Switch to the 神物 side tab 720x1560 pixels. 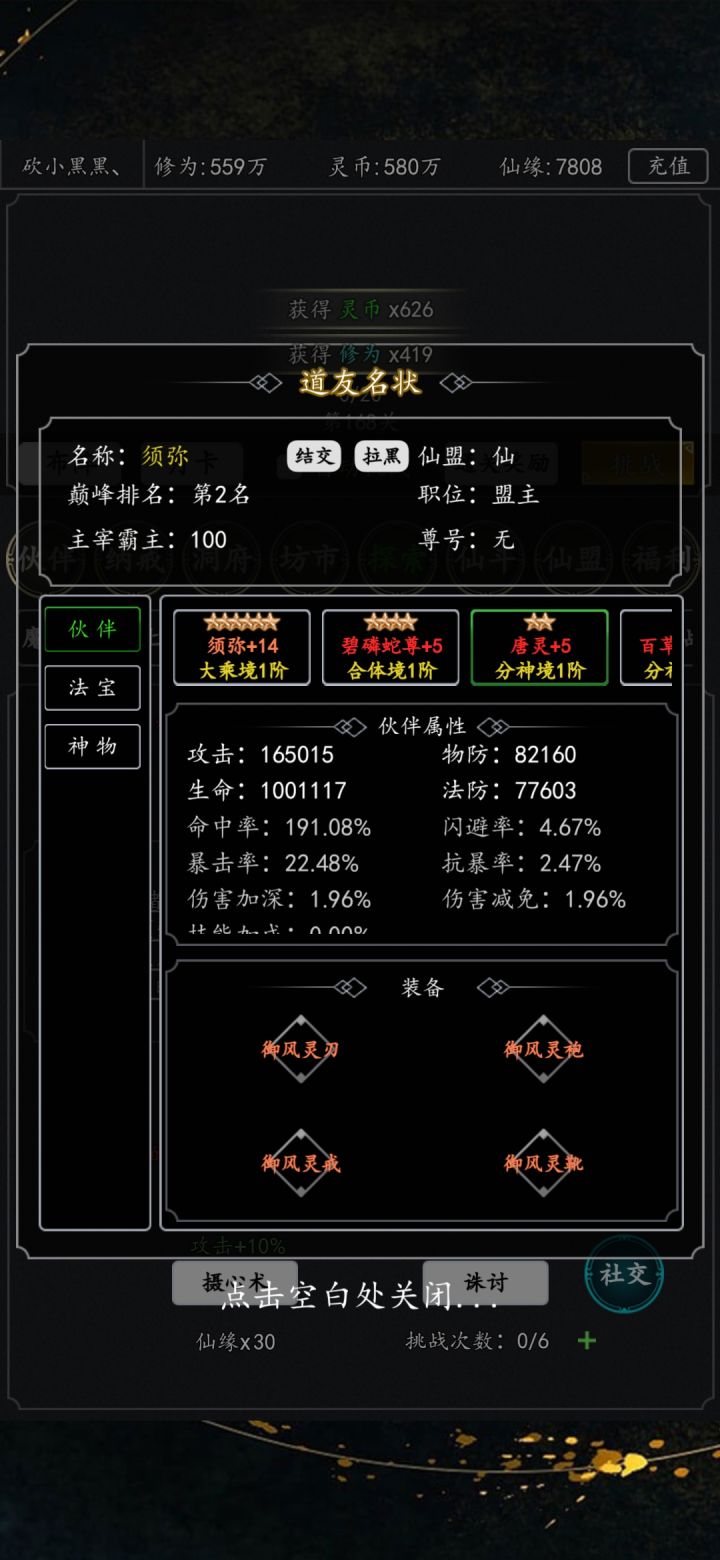click(x=92, y=746)
